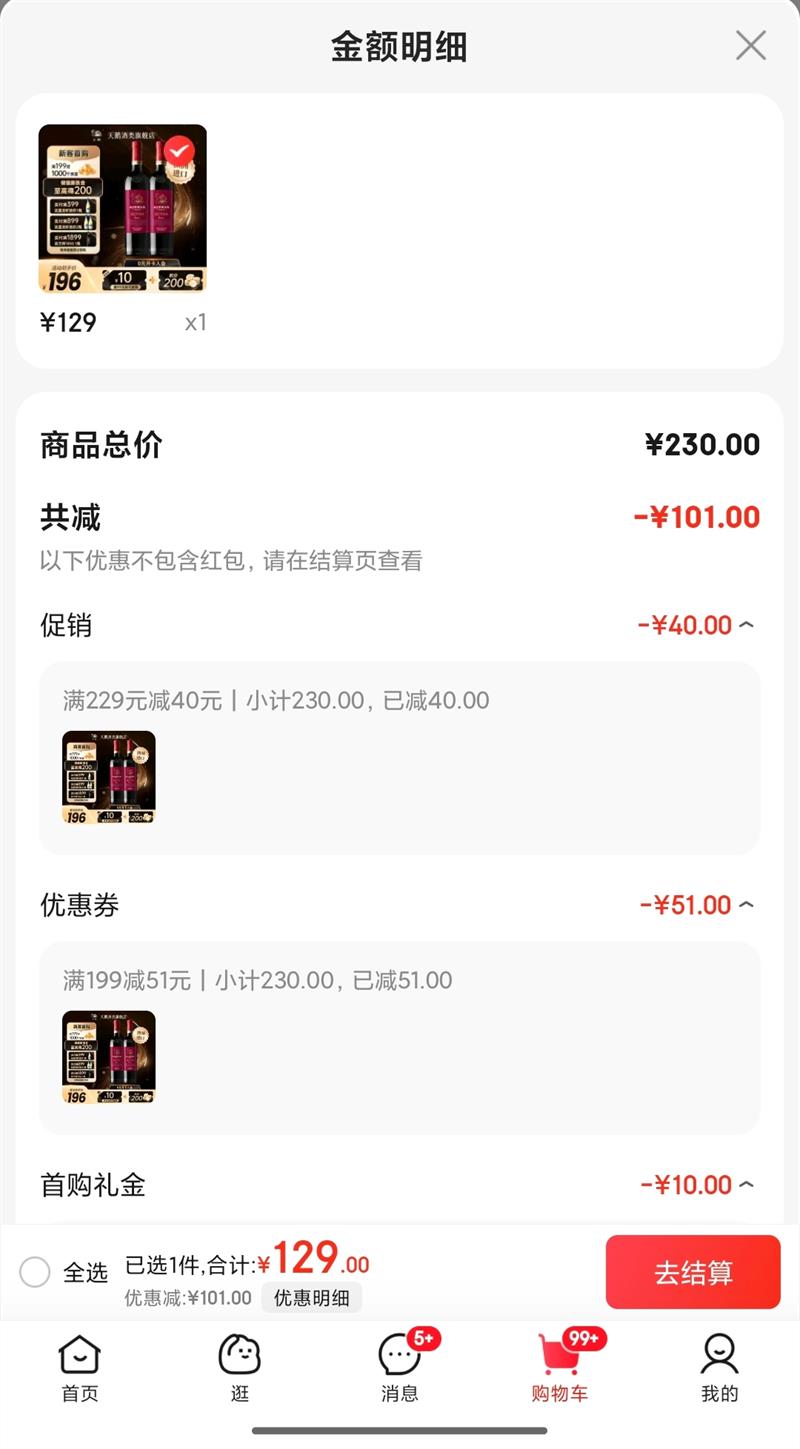Open the 购物车 cart tab
Image resolution: width=800 pixels, height=1449 pixels.
coord(560,1368)
